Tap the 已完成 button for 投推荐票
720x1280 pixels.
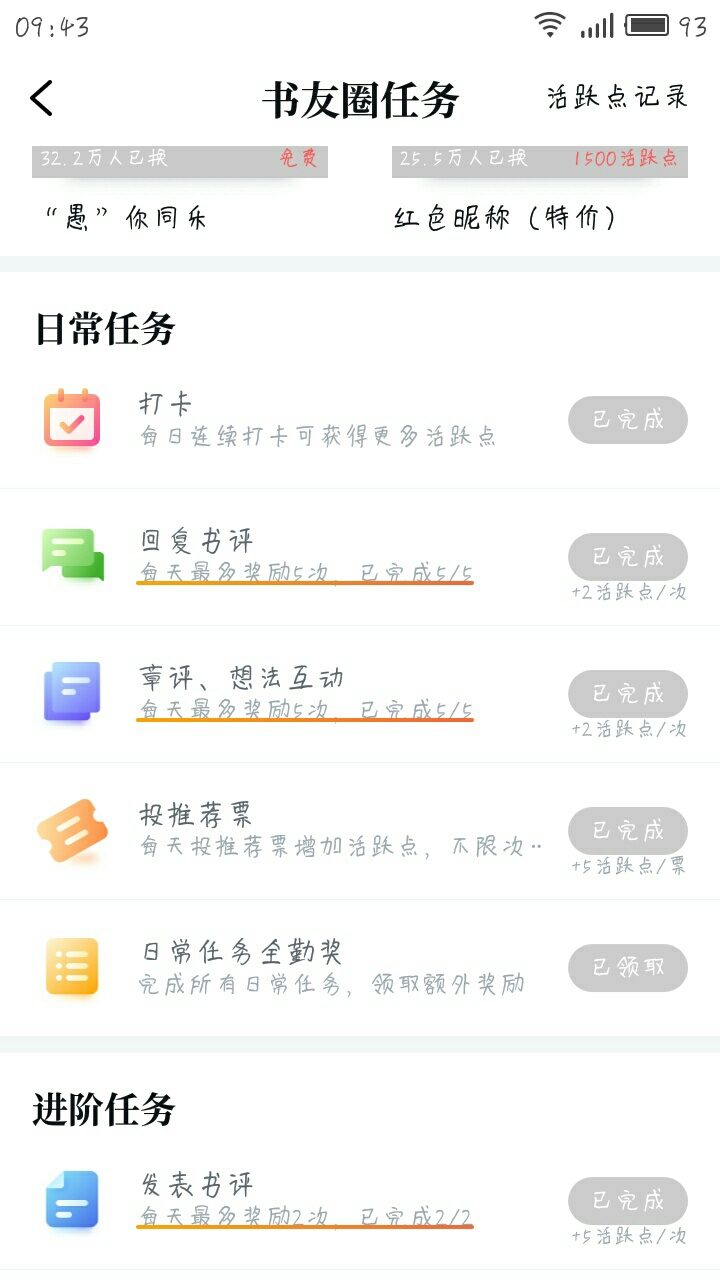click(x=628, y=831)
